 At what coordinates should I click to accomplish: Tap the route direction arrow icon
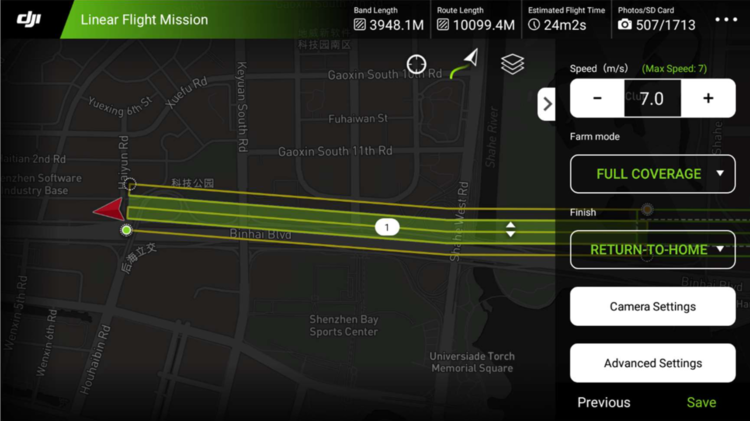tap(464, 64)
